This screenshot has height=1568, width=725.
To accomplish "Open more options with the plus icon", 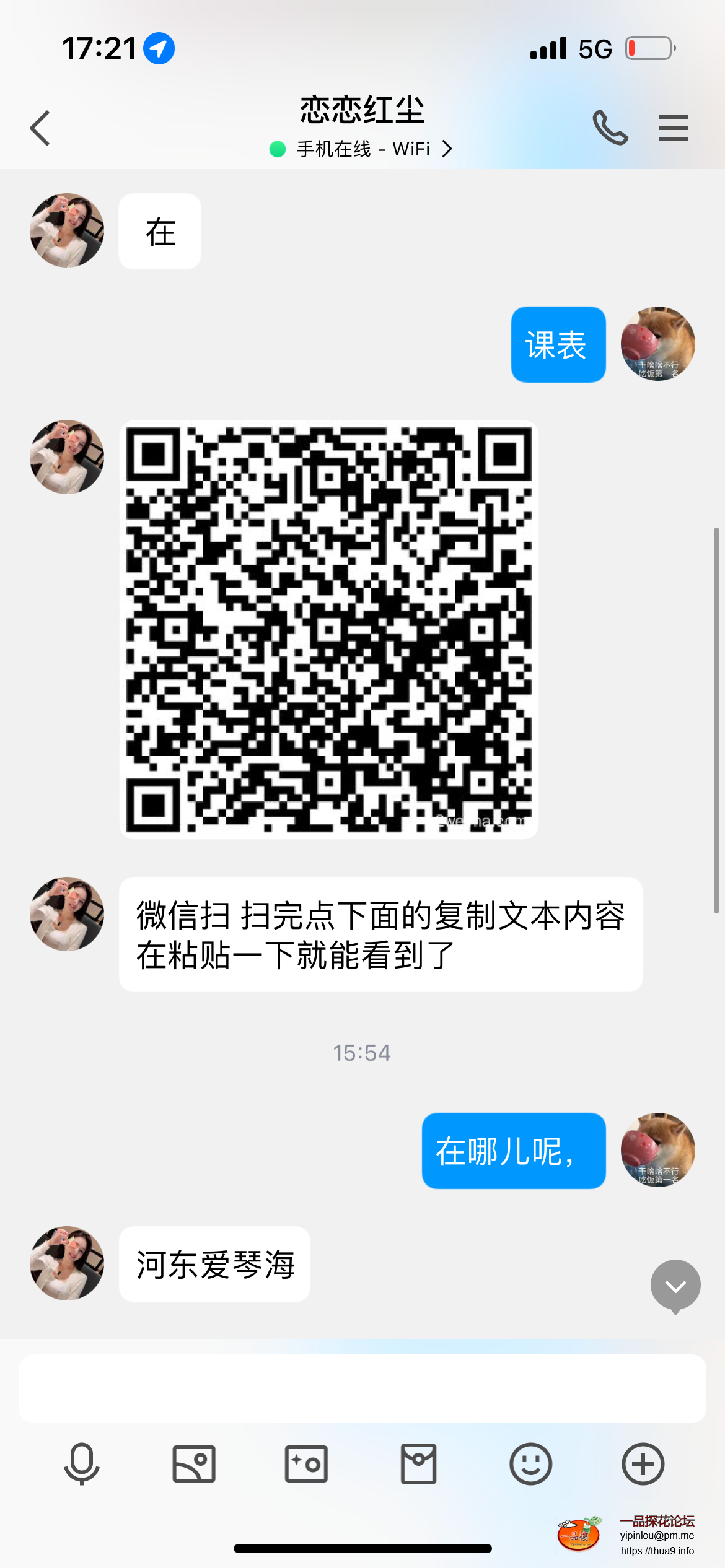I will click(643, 1464).
